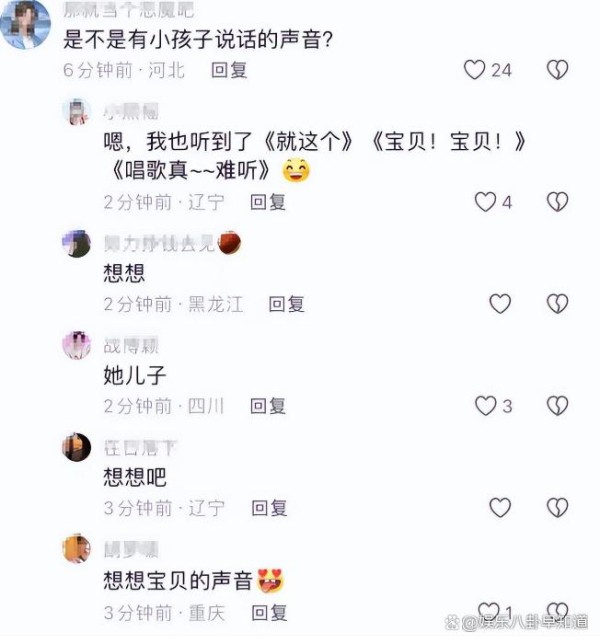The width and height of the screenshot is (600, 644).
Task: Like the 她儿子 comment
Action: (485, 406)
